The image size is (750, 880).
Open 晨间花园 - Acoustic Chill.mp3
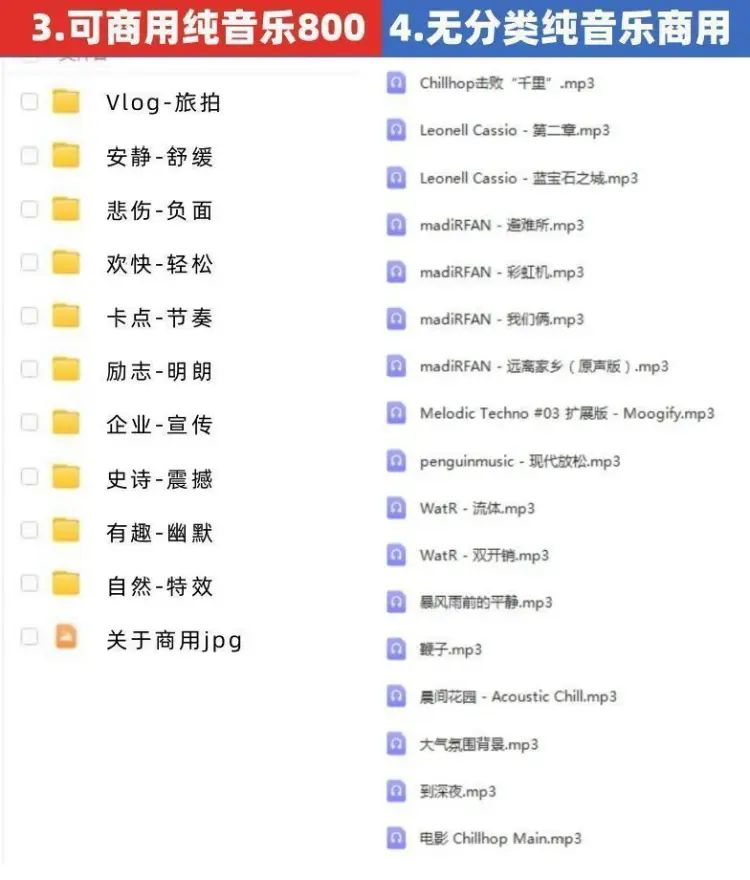(520, 697)
